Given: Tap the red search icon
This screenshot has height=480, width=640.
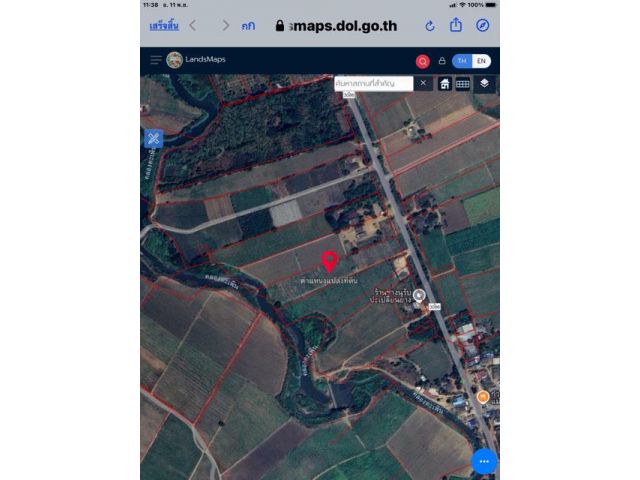Looking at the screenshot, I should click(423, 61).
